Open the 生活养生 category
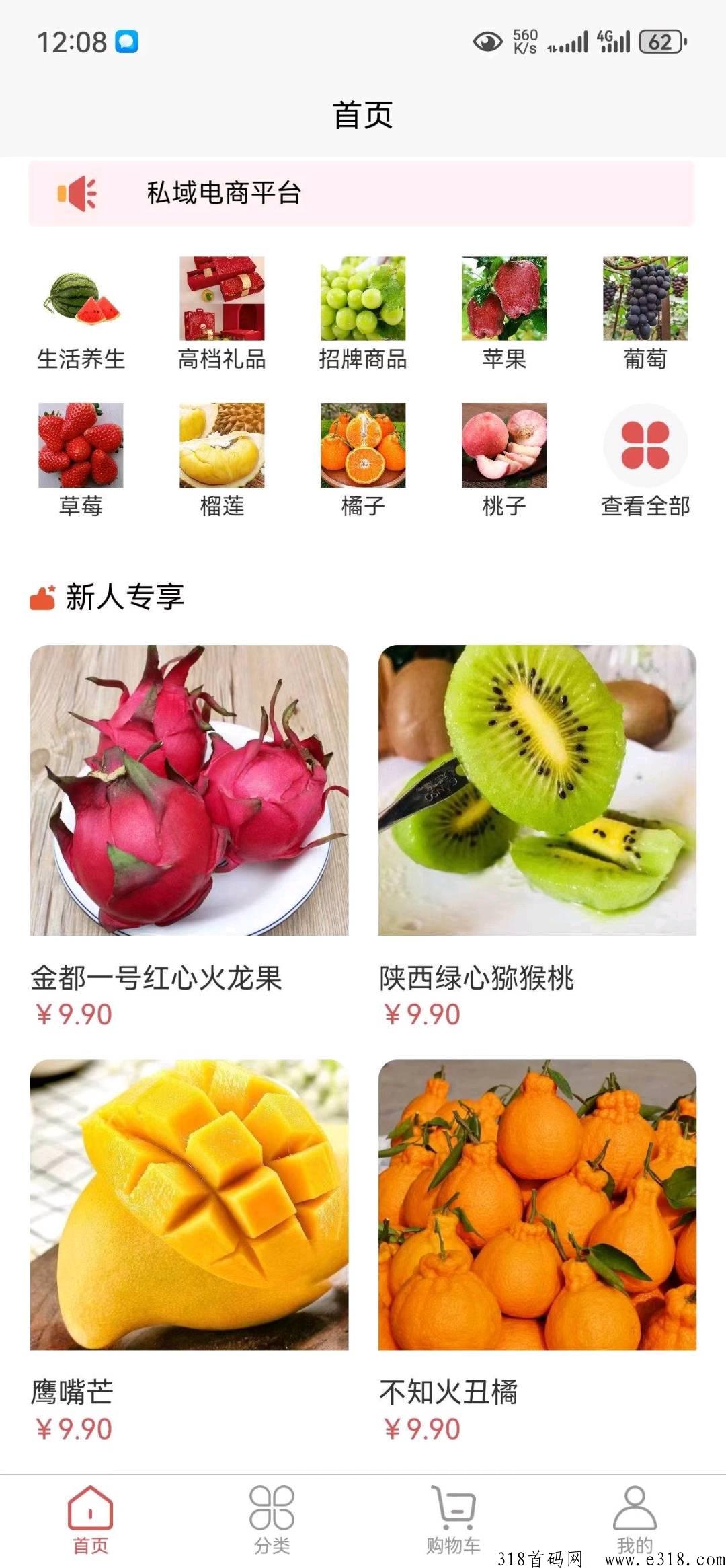 (81, 313)
